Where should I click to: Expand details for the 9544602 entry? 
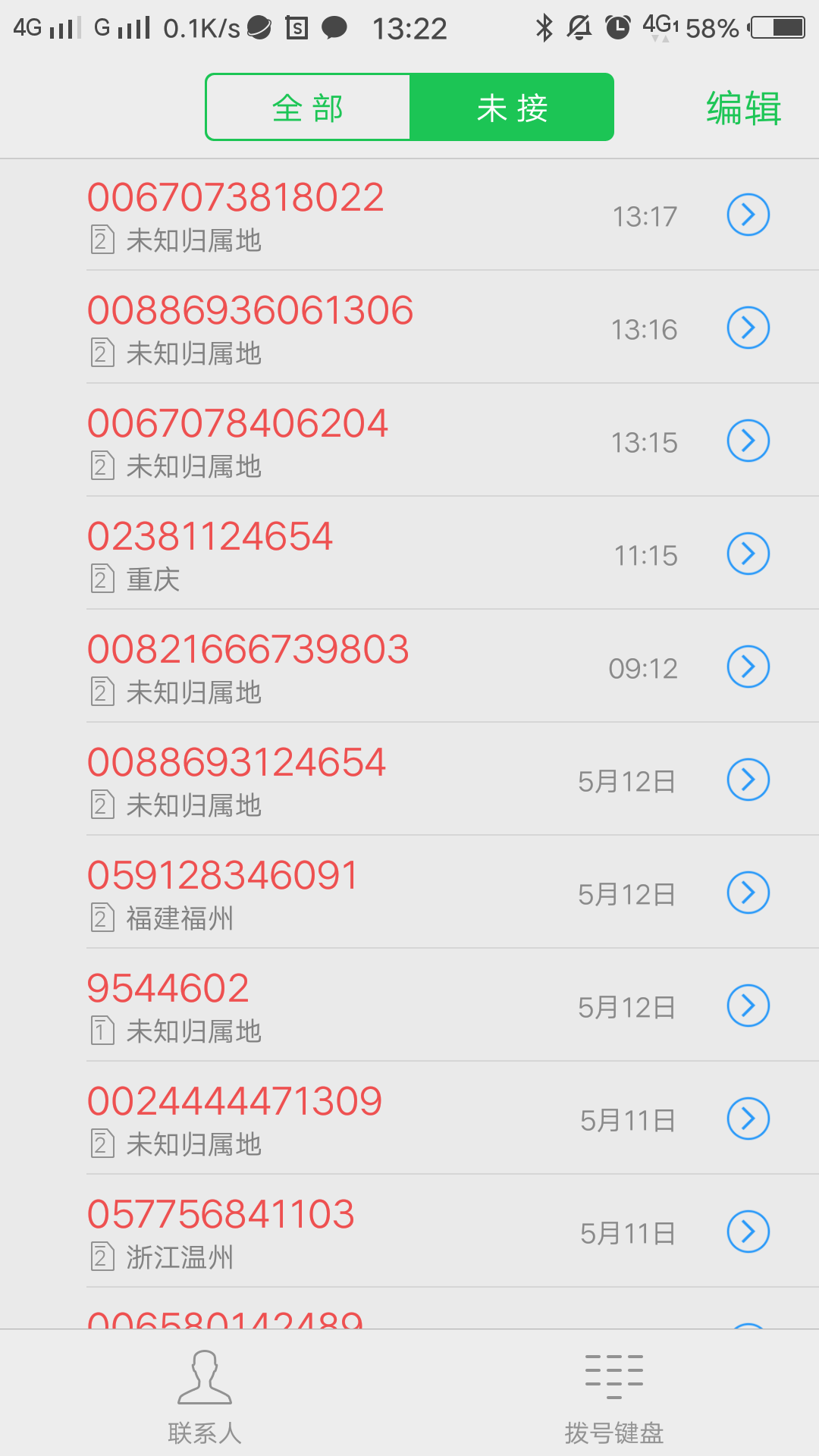coord(748,1005)
